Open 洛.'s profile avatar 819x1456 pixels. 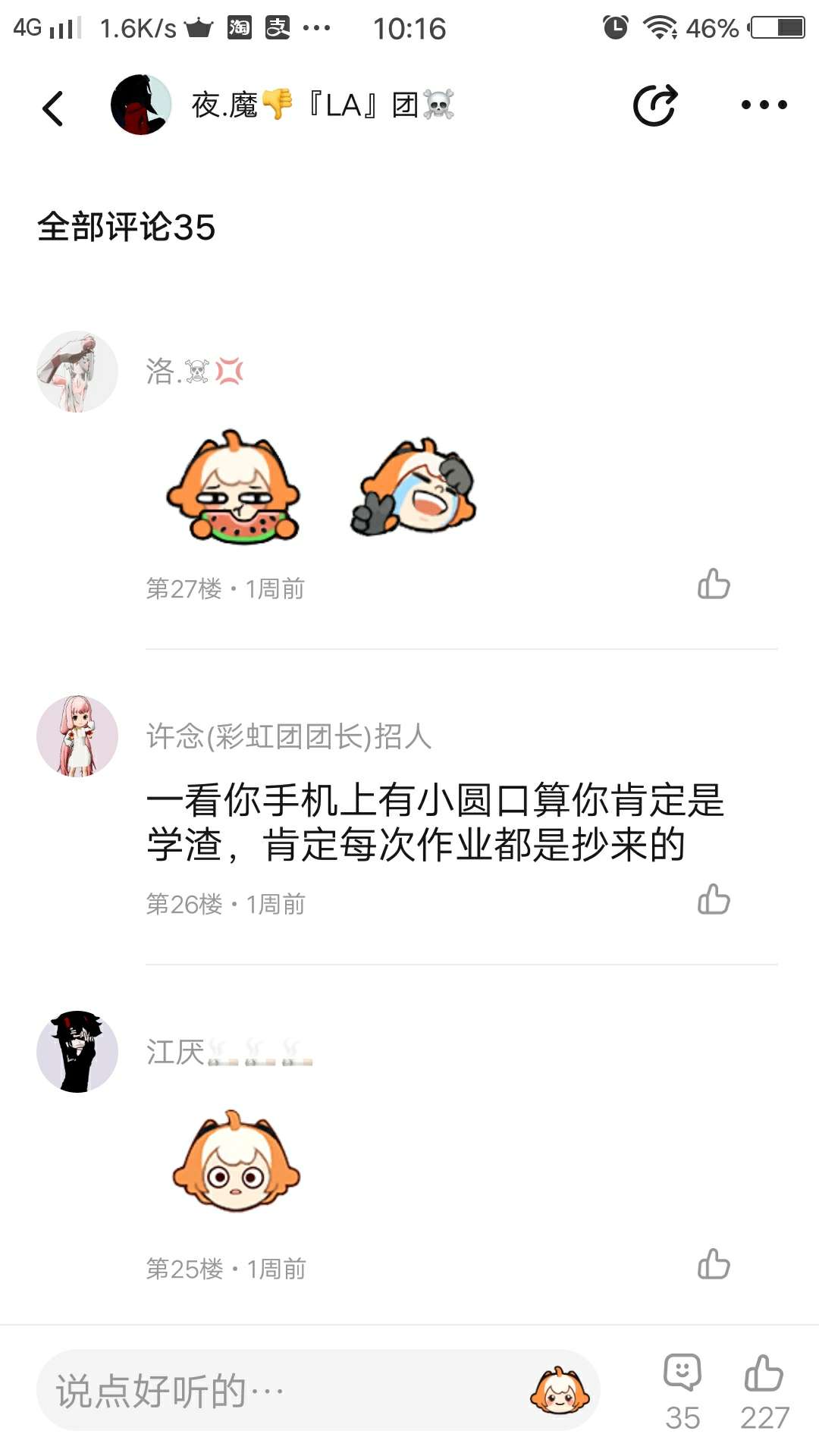(x=77, y=372)
